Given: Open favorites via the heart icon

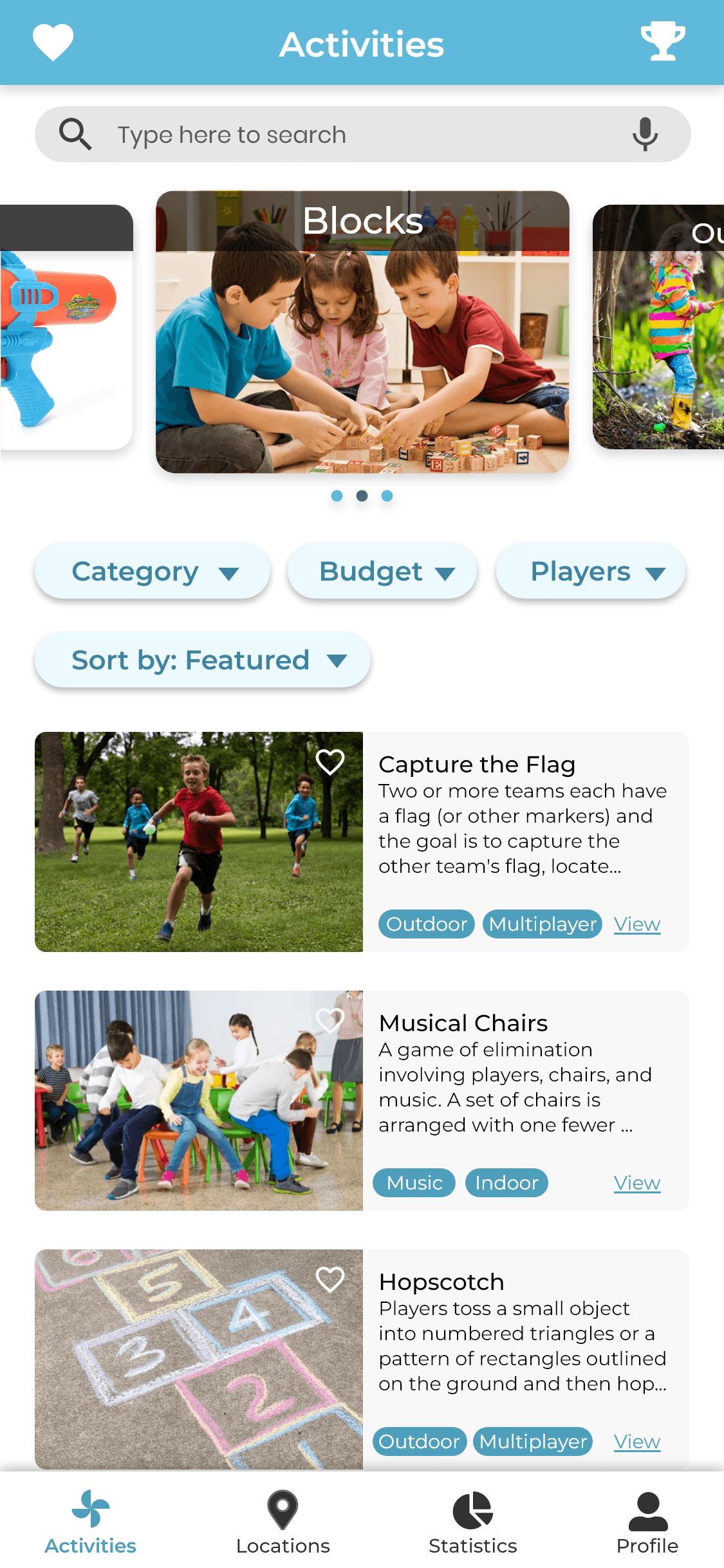Looking at the screenshot, I should (53, 42).
